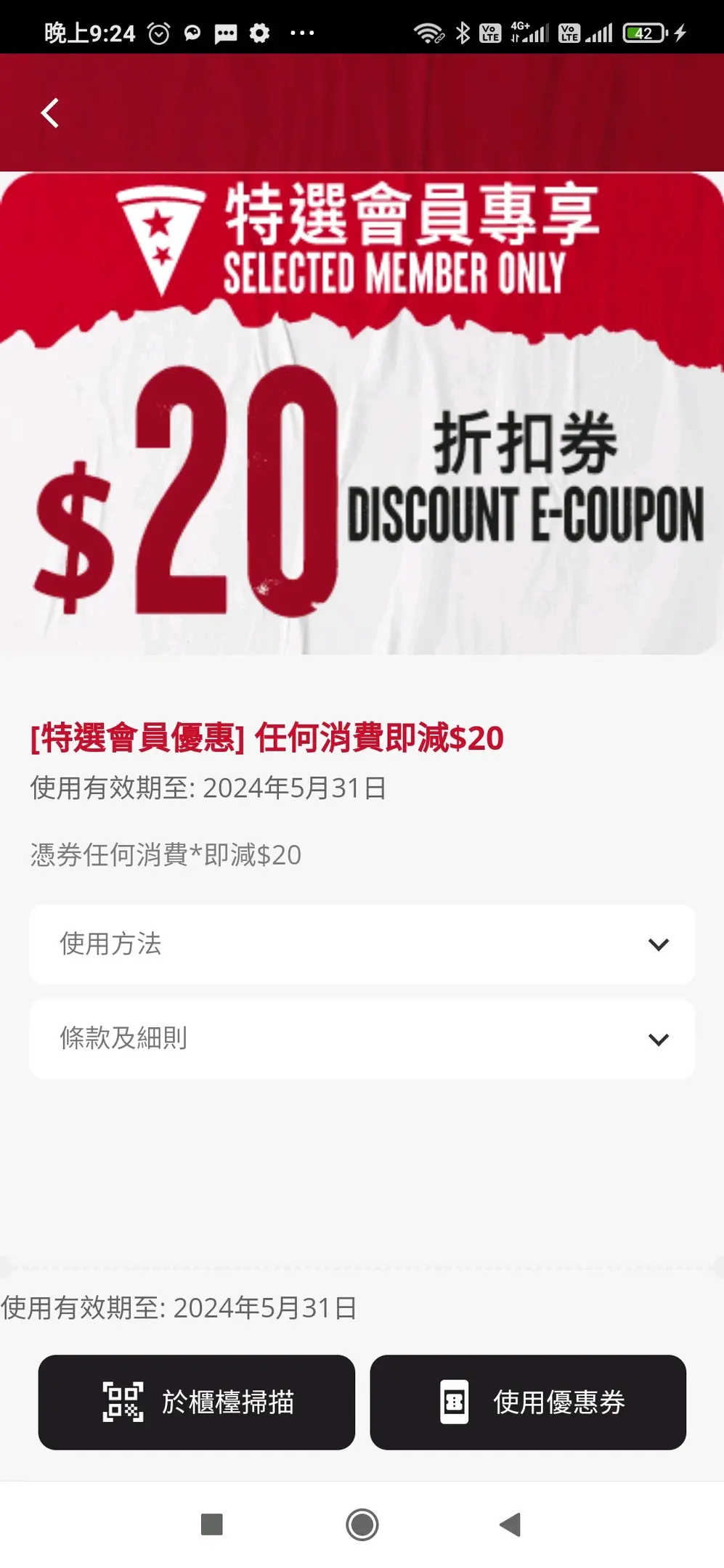
Task: Expand the 條款及細則 section
Action: tap(362, 1038)
